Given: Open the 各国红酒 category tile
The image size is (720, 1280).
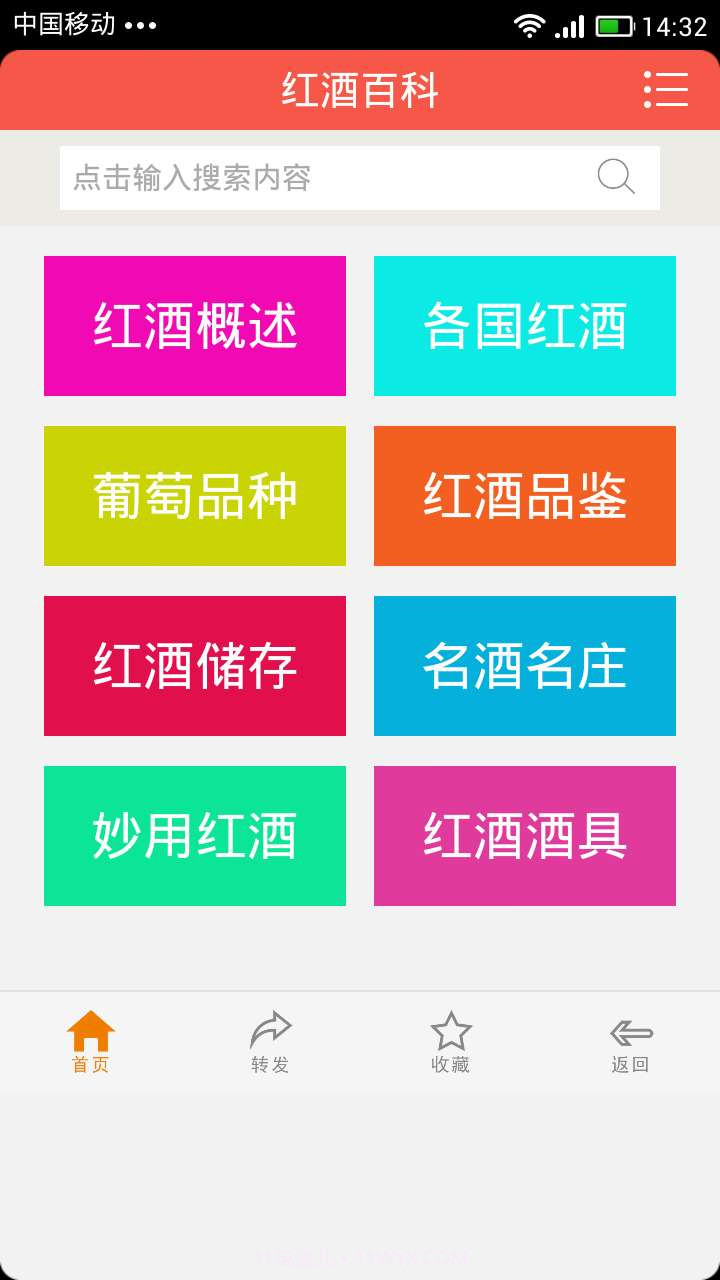Looking at the screenshot, I should [x=525, y=325].
